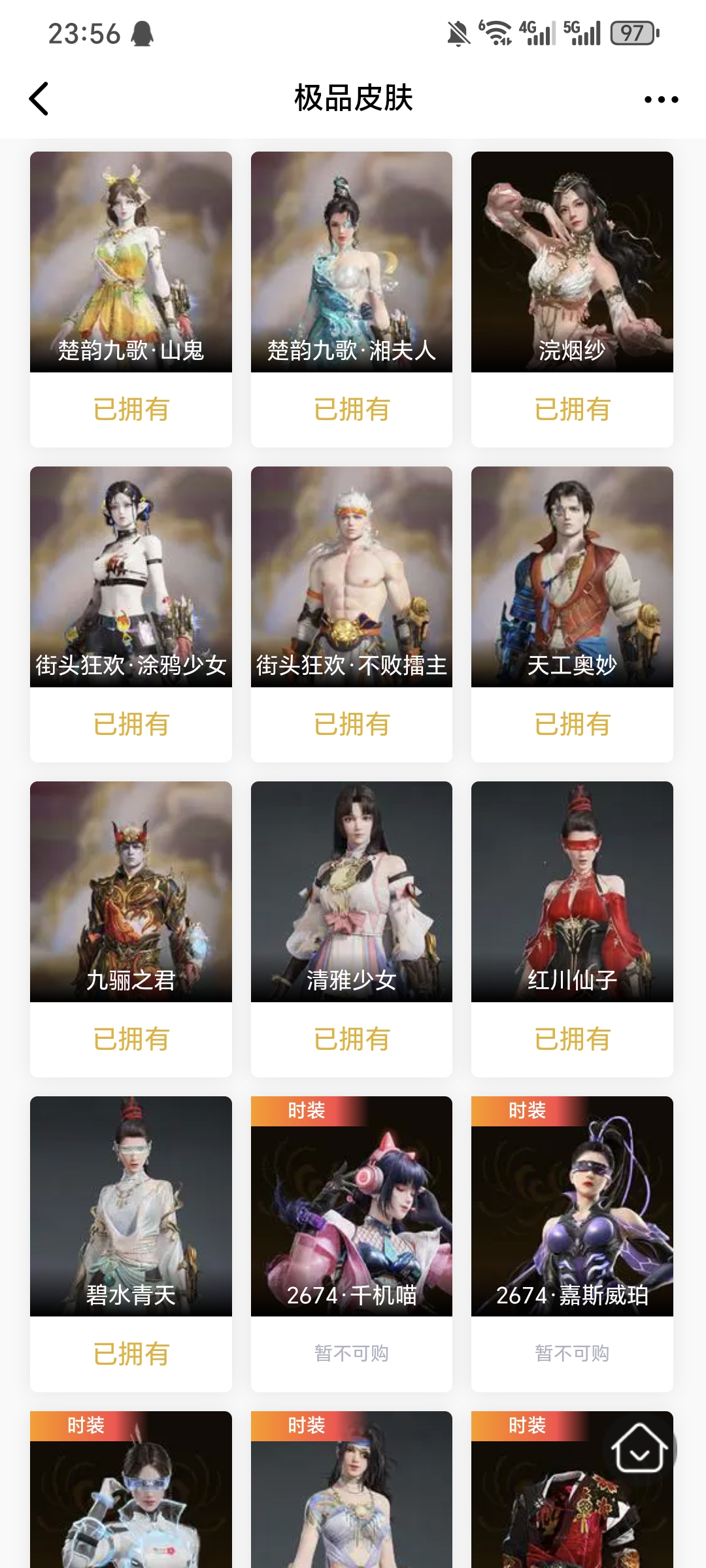This screenshot has height=1568, width=706.
Task: Select the 浣烟纱 skin card
Action: pos(572,263)
